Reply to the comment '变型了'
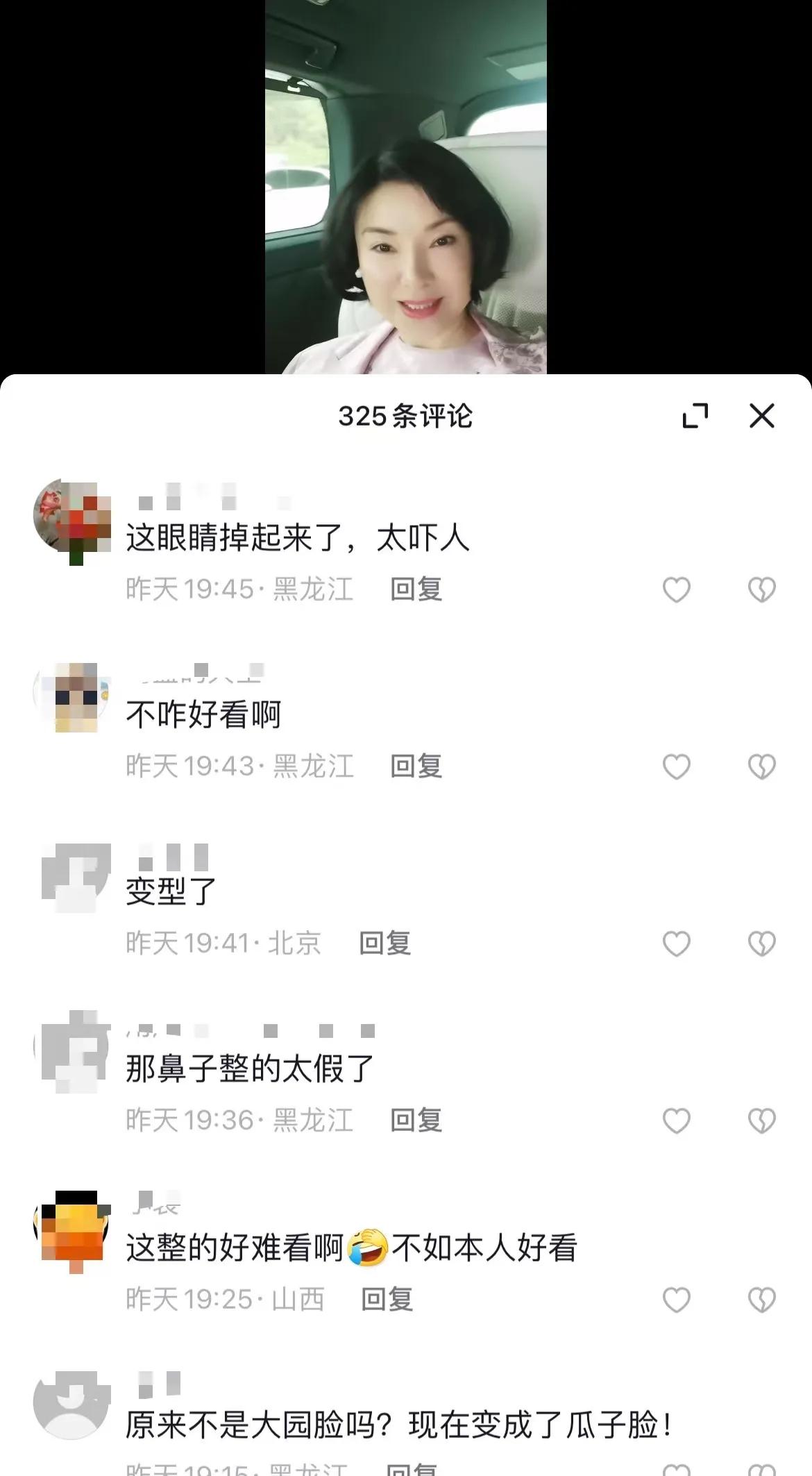Viewport: 812px width, 1476px height. (385, 944)
